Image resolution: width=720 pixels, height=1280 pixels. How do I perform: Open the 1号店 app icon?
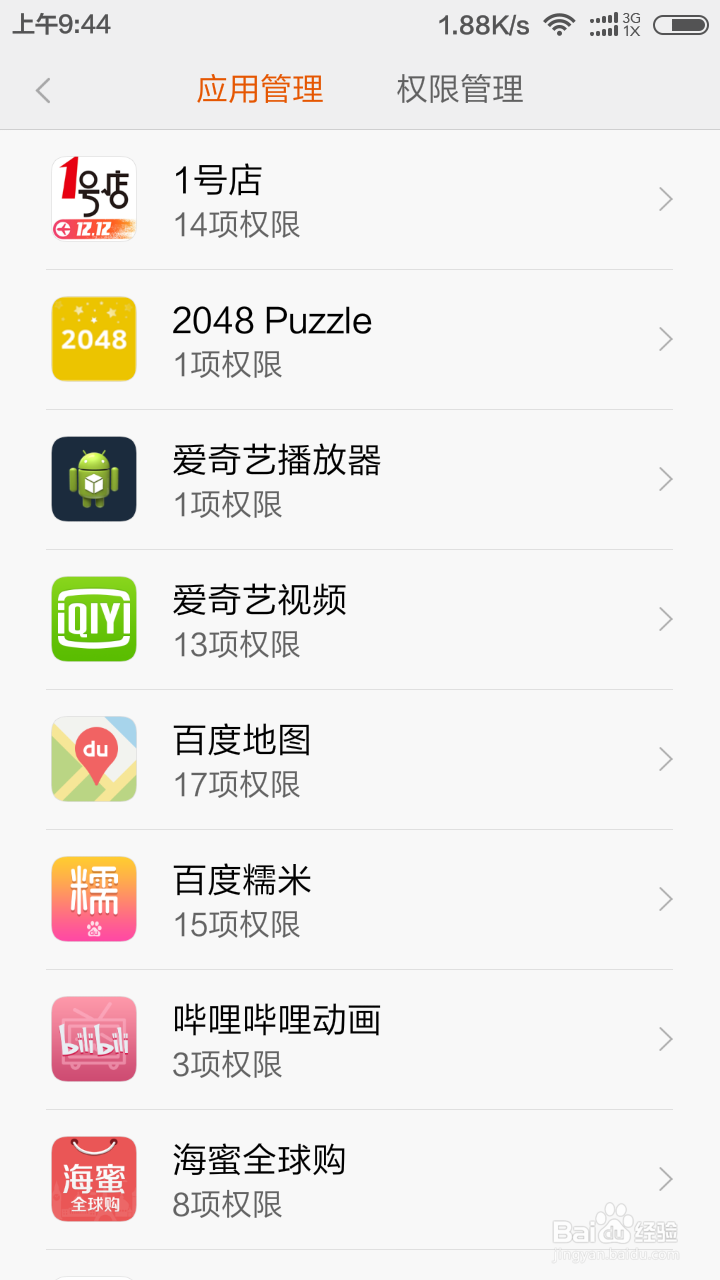pos(94,199)
